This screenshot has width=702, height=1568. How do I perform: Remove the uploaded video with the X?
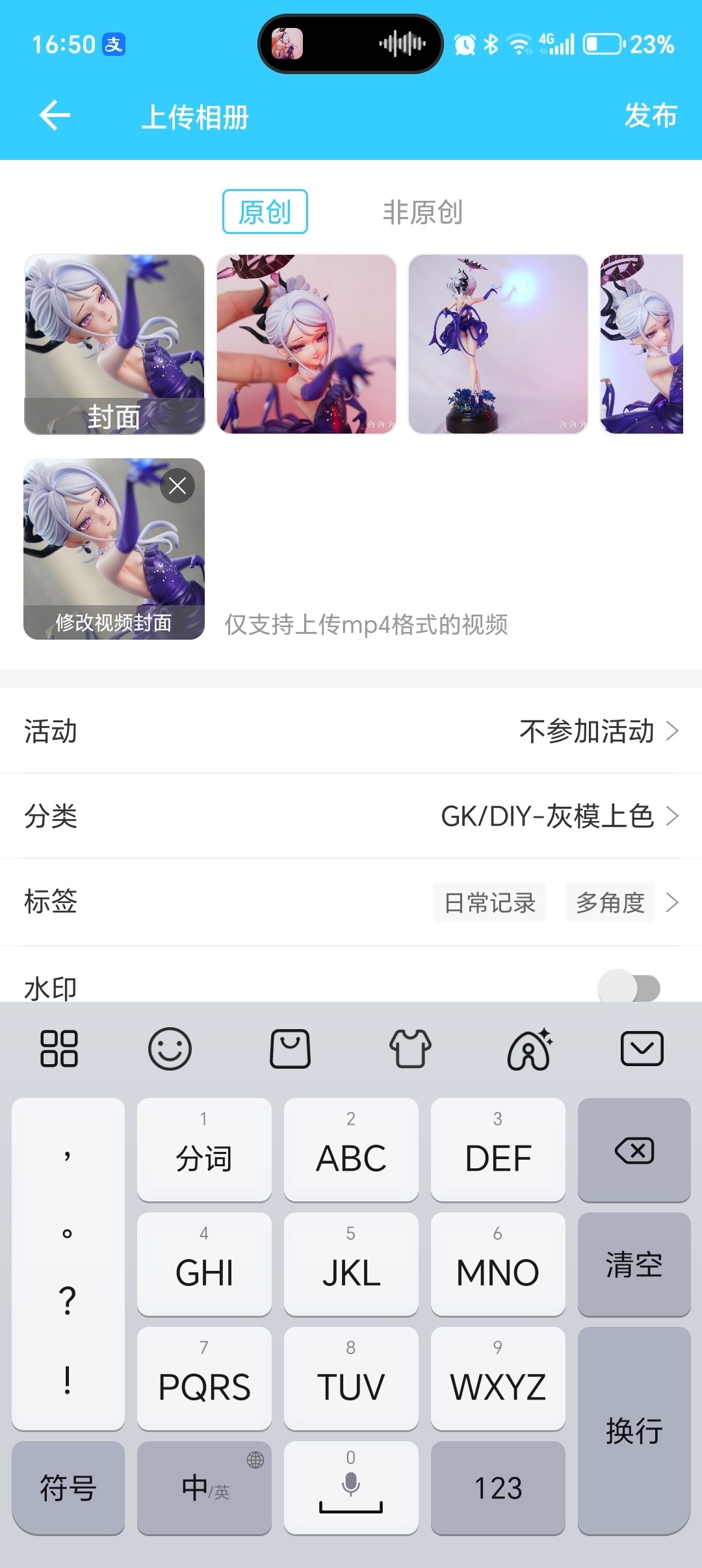pos(177,486)
